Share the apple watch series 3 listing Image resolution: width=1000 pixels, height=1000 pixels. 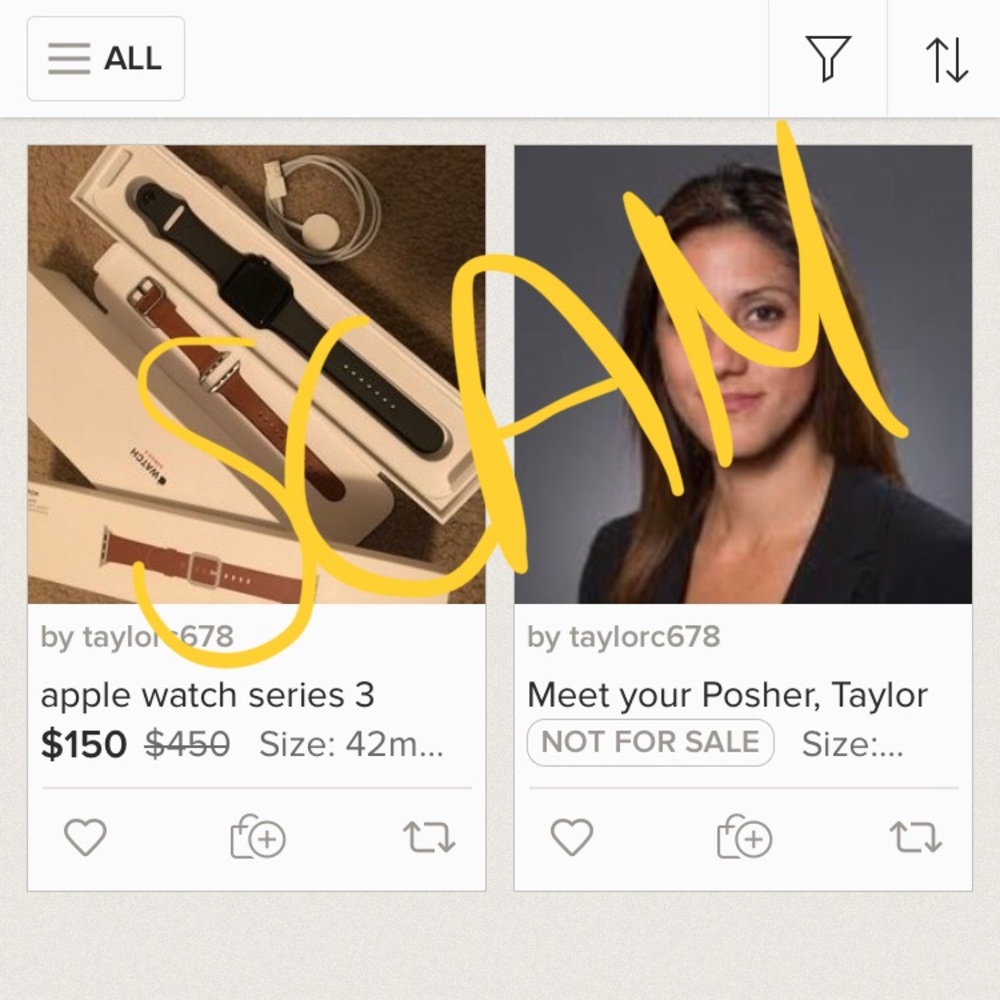pyautogui.click(x=428, y=838)
